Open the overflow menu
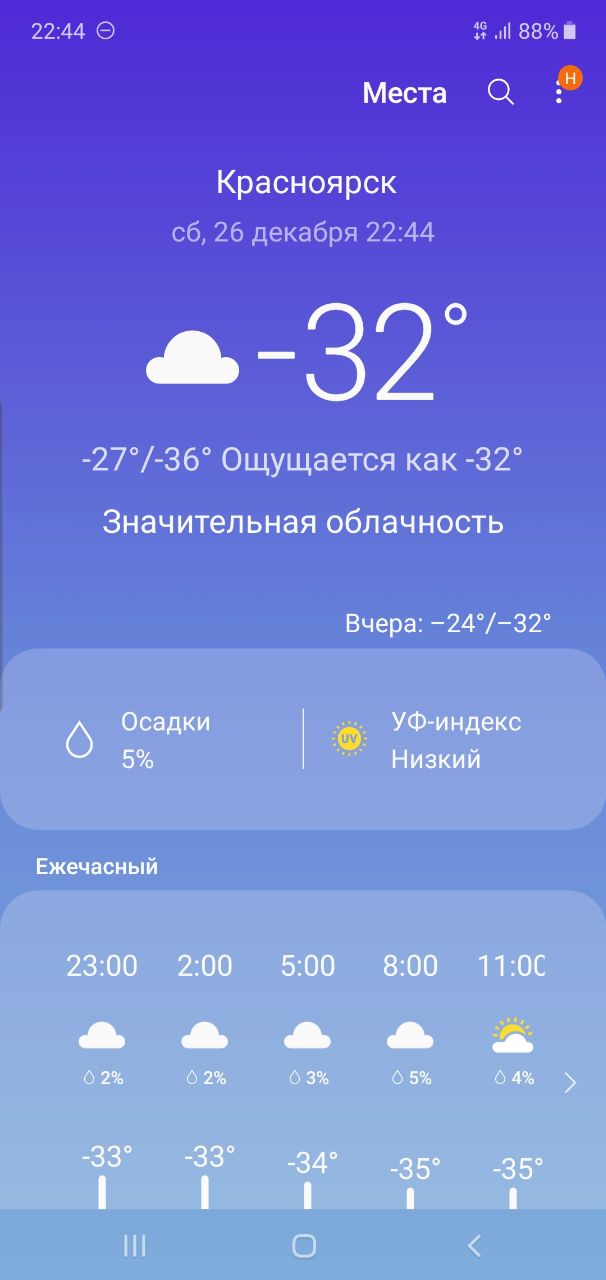Image resolution: width=606 pixels, height=1280 pixels. click(559, 92)
